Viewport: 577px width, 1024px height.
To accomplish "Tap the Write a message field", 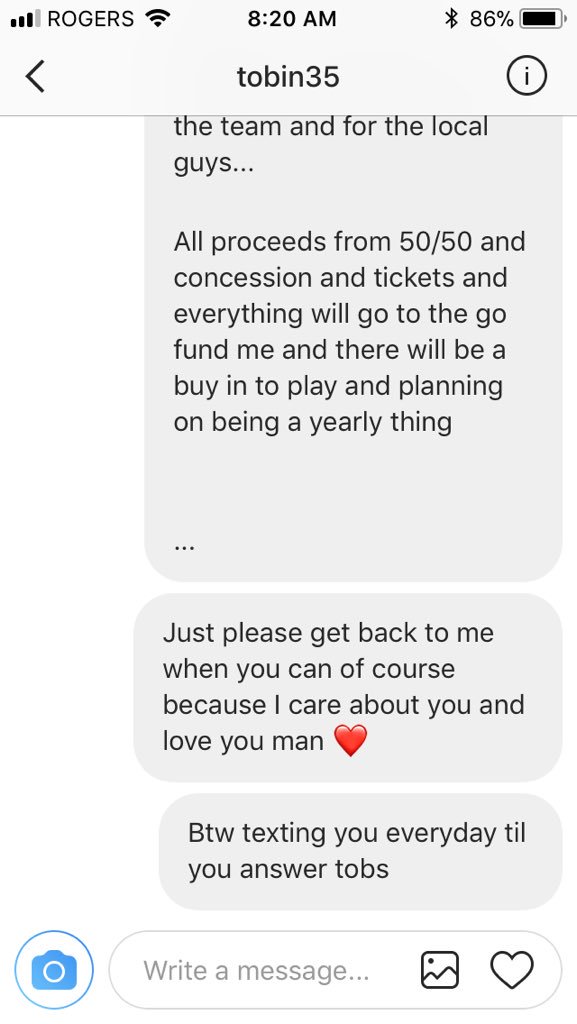I will pyautogui.click(x=257, y=970).
